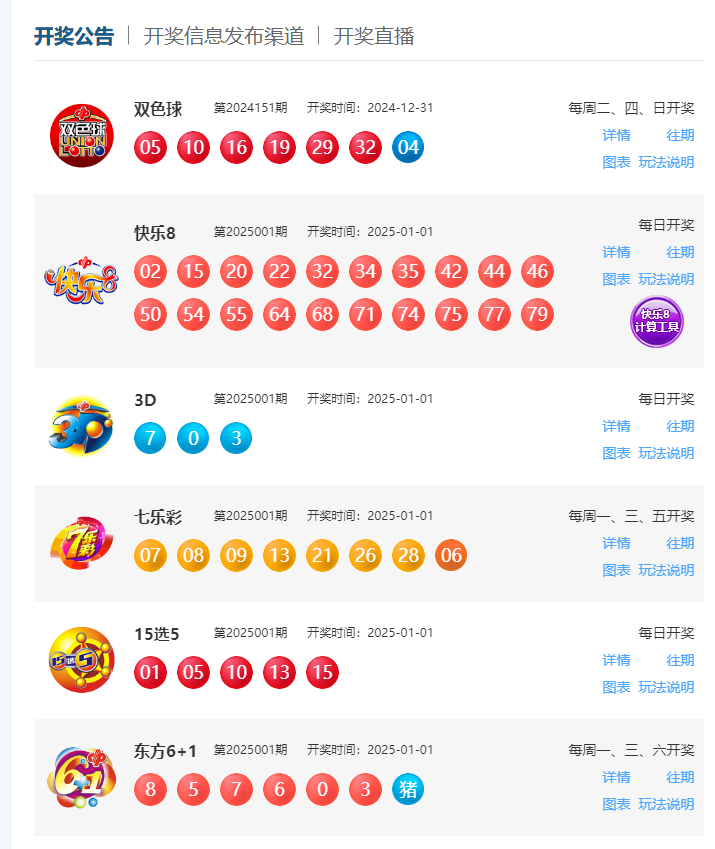Viewport: 715px width, 849px height.
Task: Open 玩法说明 for 双色球
Action: 666,162
